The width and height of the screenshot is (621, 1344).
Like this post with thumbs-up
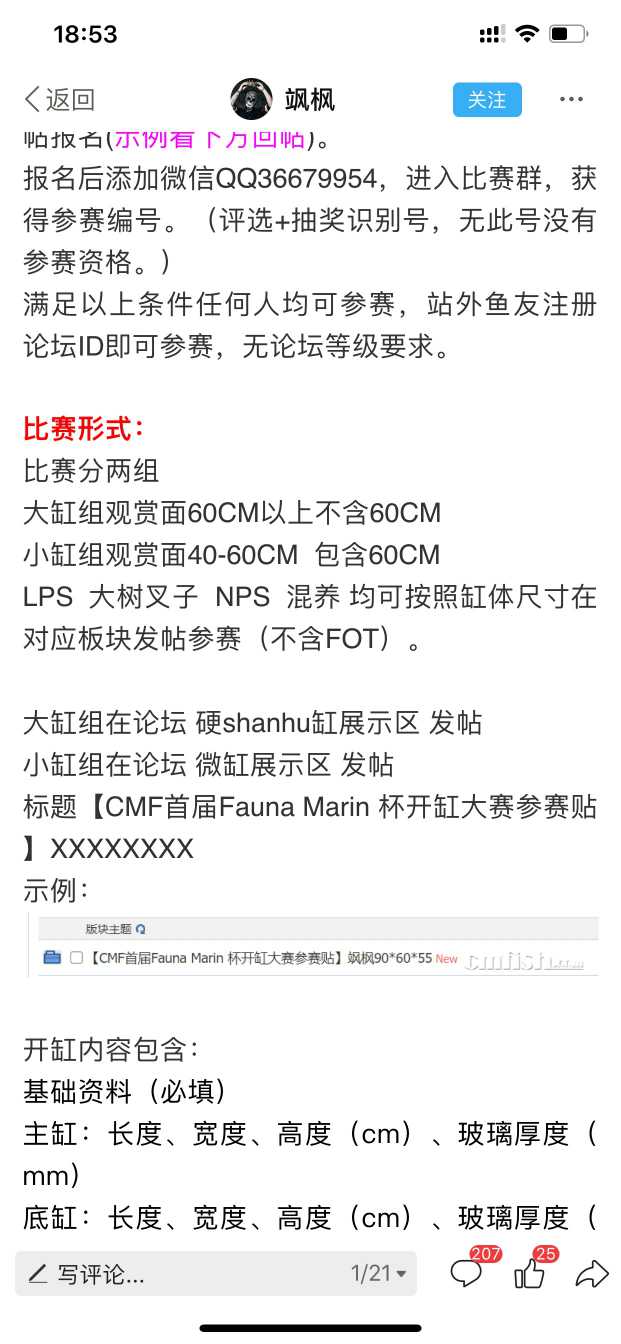(x=529, y=1273)
